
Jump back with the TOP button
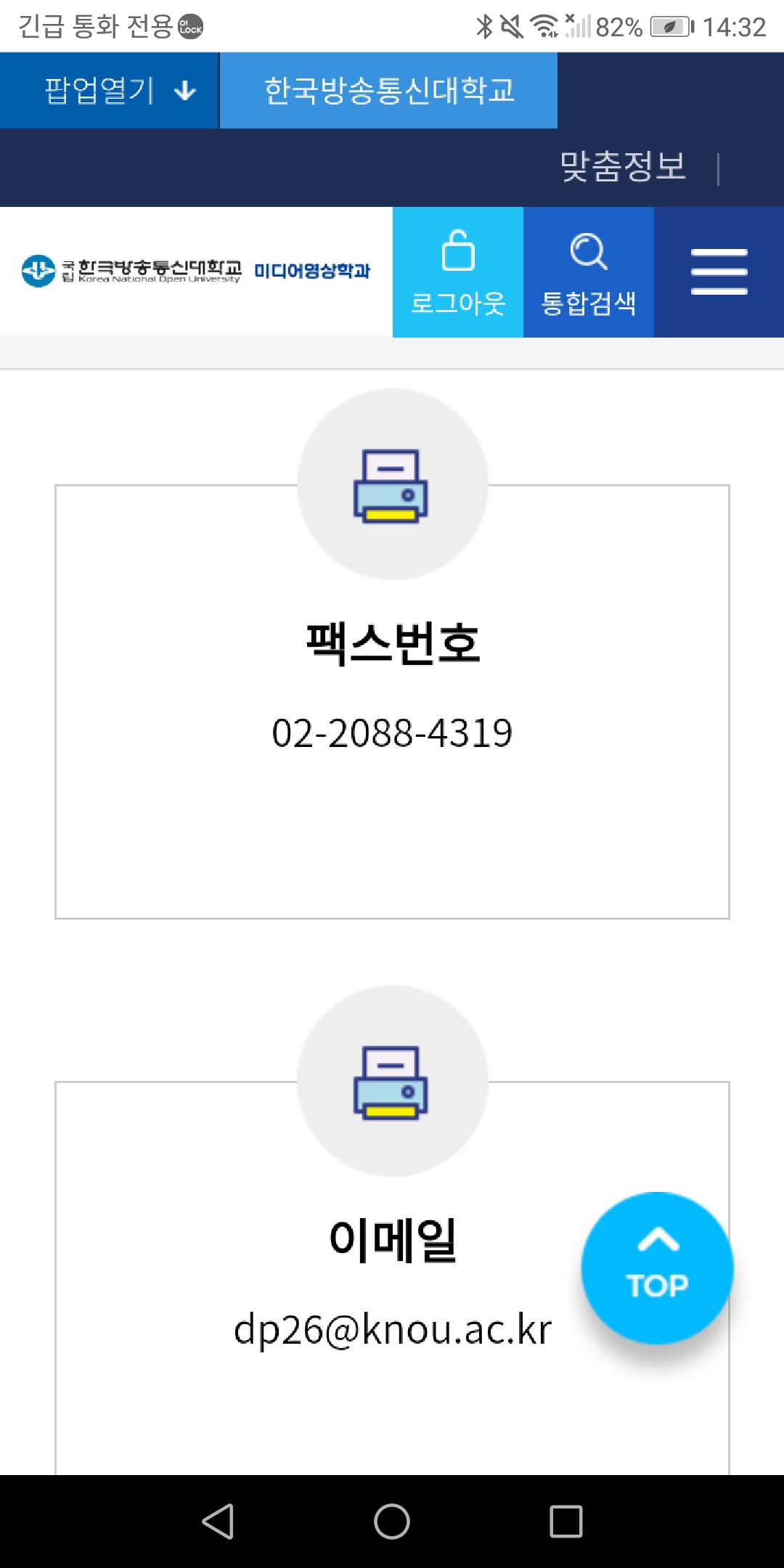(657, 1268)
